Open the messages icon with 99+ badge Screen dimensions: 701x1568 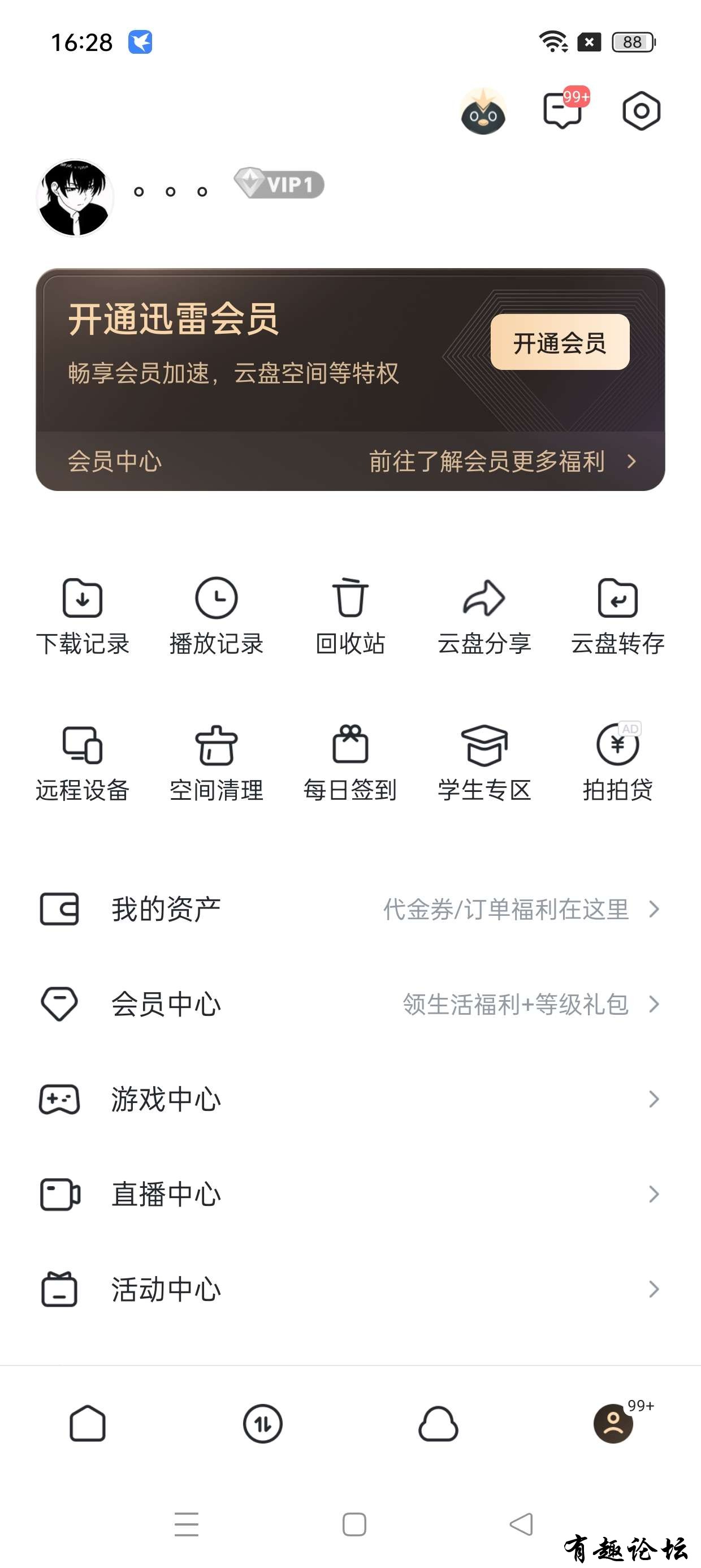[x=563, y=111]
